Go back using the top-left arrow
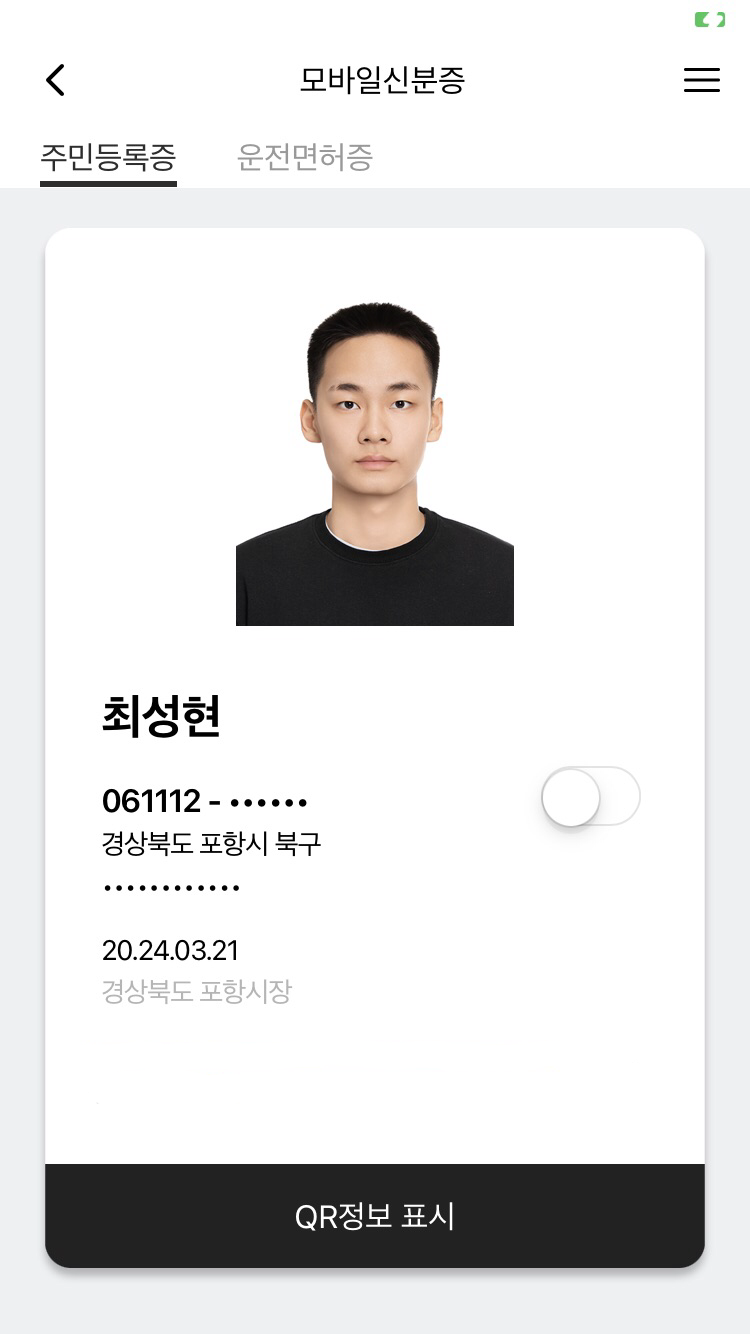 pyautogui.click(x=56, y=80)
